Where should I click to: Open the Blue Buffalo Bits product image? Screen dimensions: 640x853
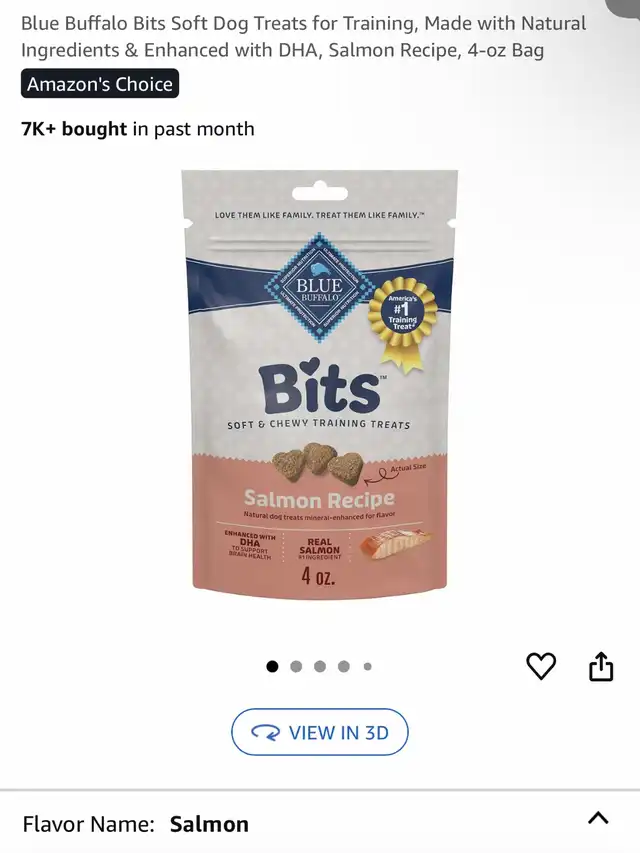coord(320,385)
